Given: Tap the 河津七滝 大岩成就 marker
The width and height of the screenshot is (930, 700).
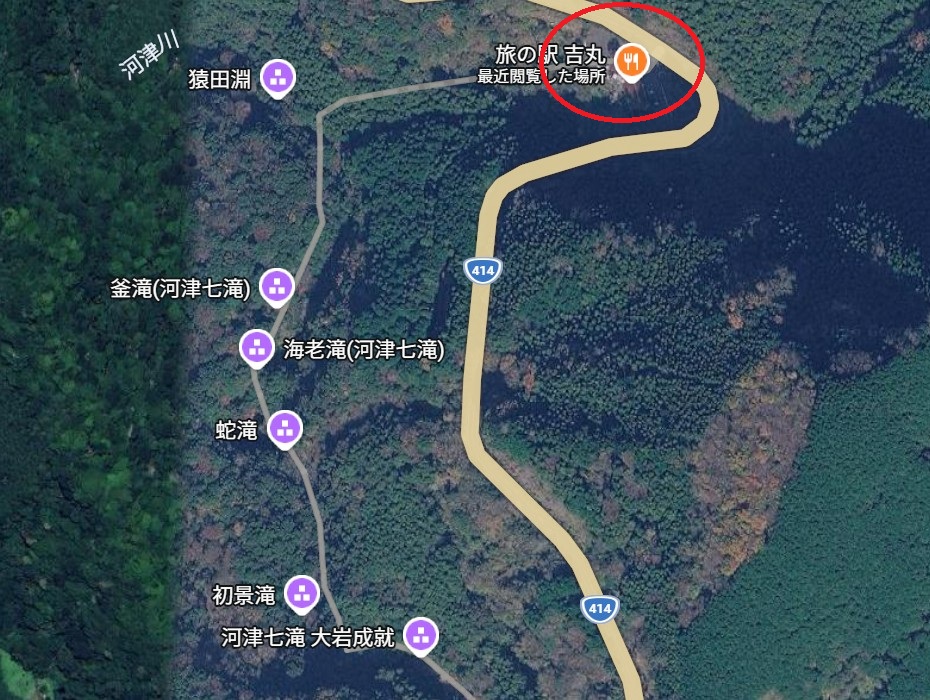Looking at the screenshot, I should coord(421,636).
